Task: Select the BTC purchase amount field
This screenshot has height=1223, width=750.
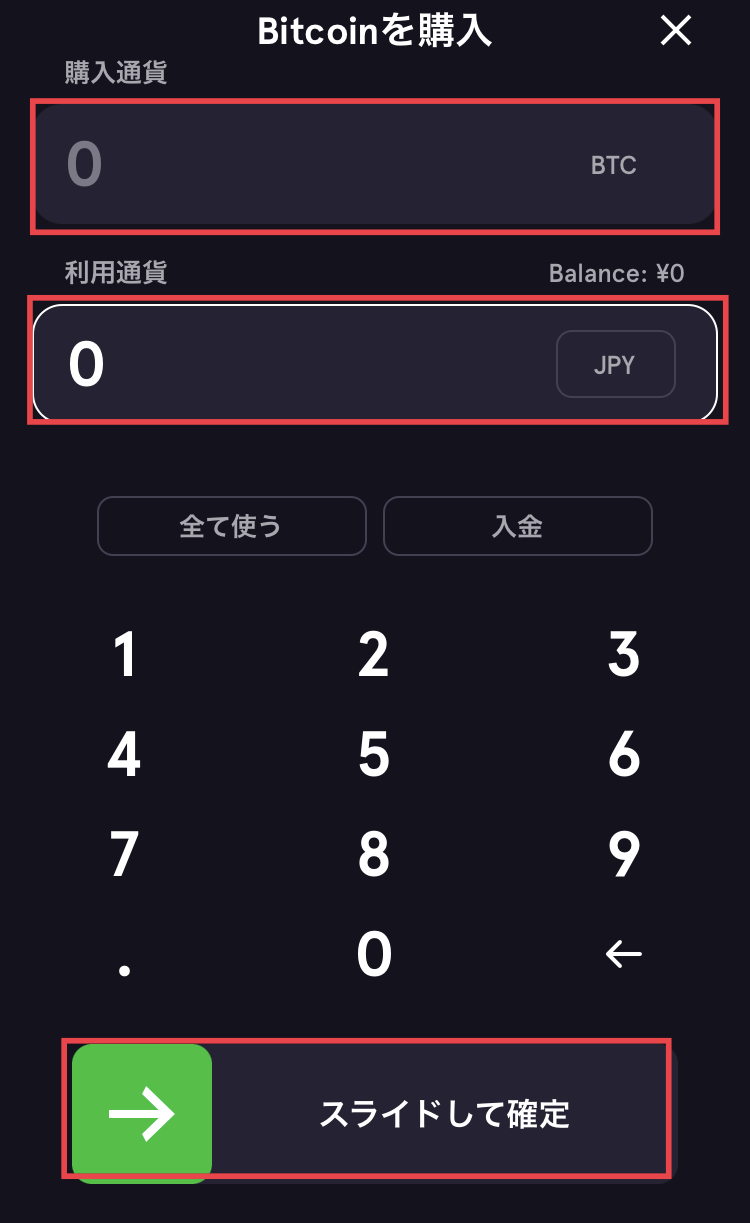Action: pos(300,165)
